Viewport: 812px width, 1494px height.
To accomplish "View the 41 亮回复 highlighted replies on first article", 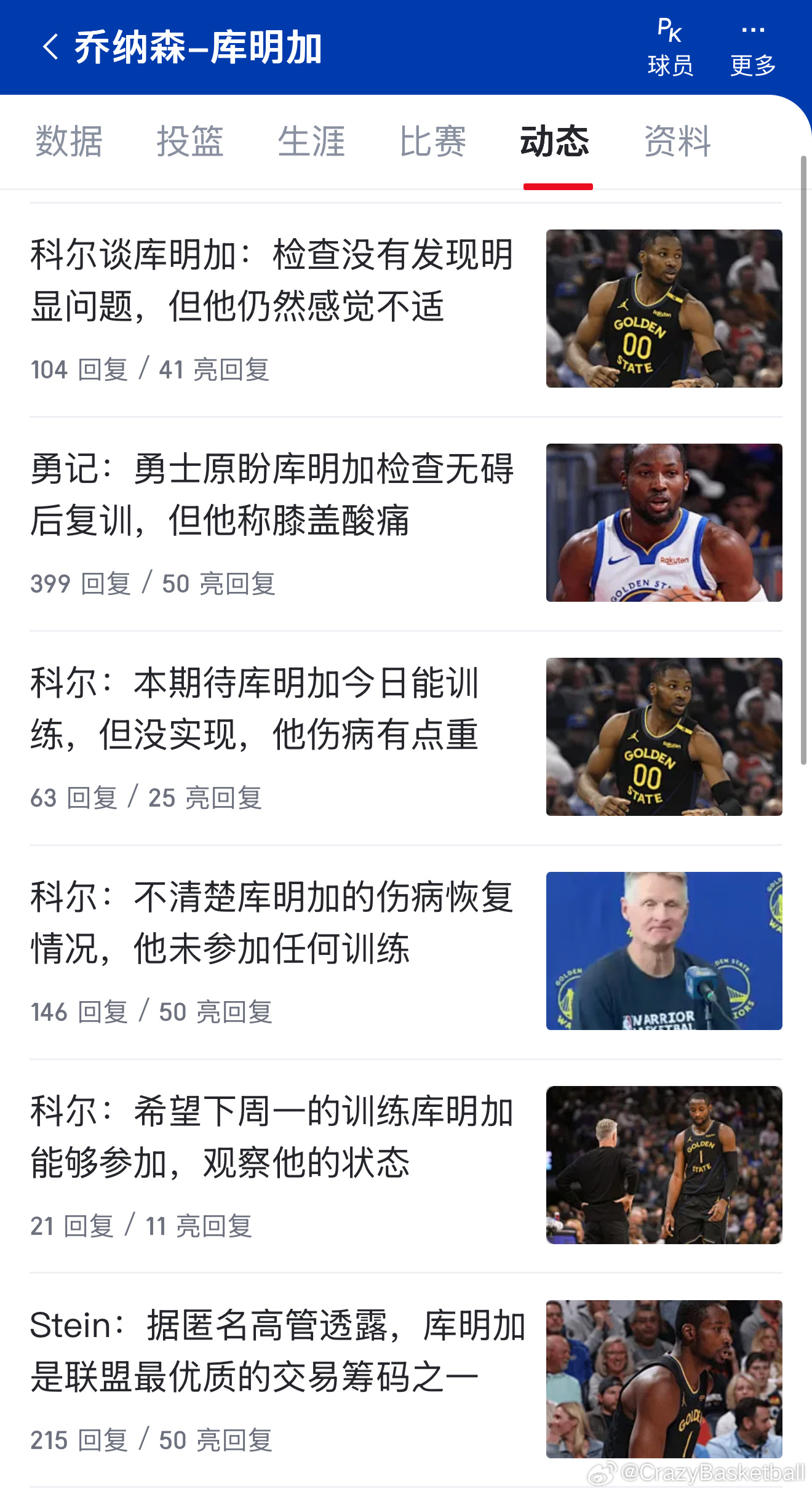I will 215,369.
